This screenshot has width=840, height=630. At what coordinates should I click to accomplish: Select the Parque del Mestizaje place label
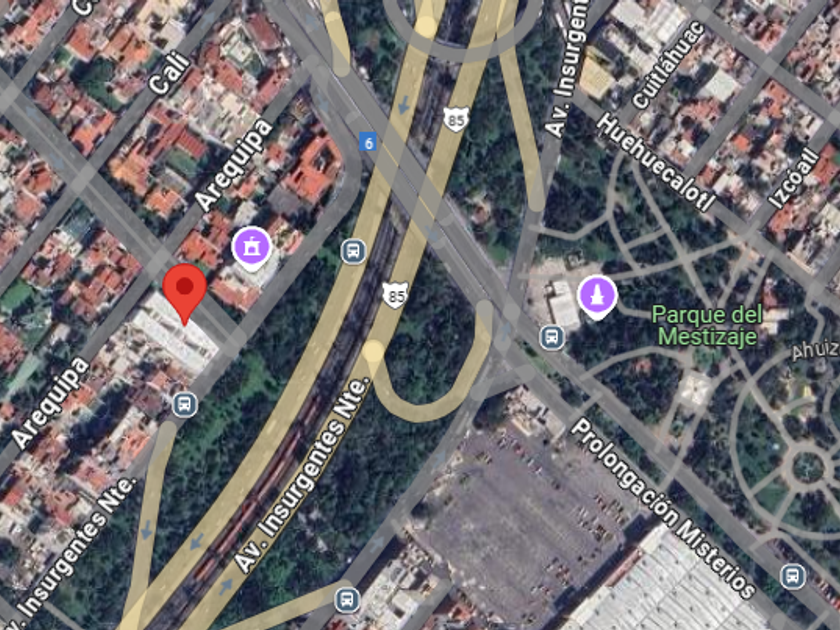(707, 326)
